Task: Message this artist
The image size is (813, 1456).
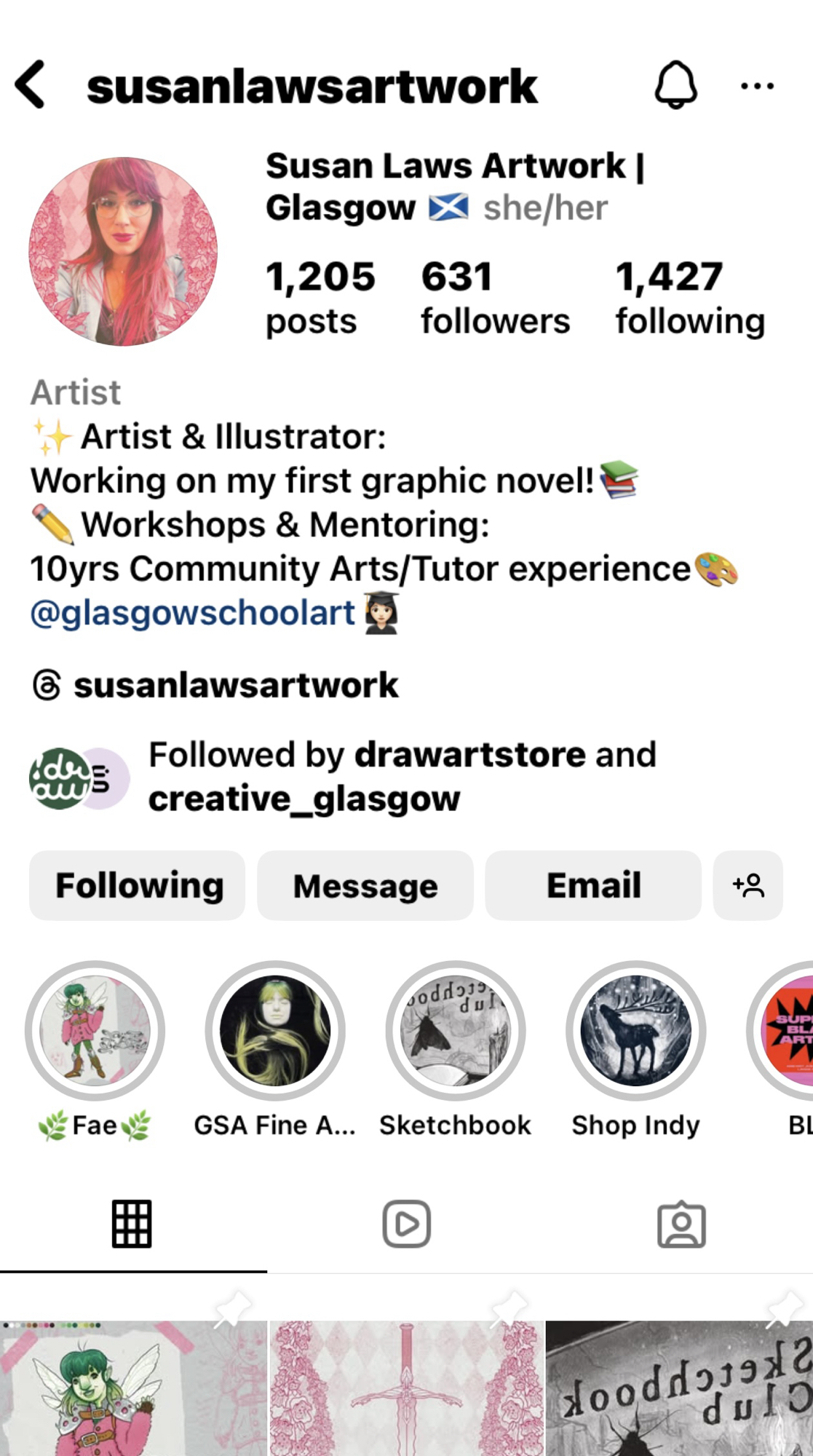Action: (x=365, y=885)
